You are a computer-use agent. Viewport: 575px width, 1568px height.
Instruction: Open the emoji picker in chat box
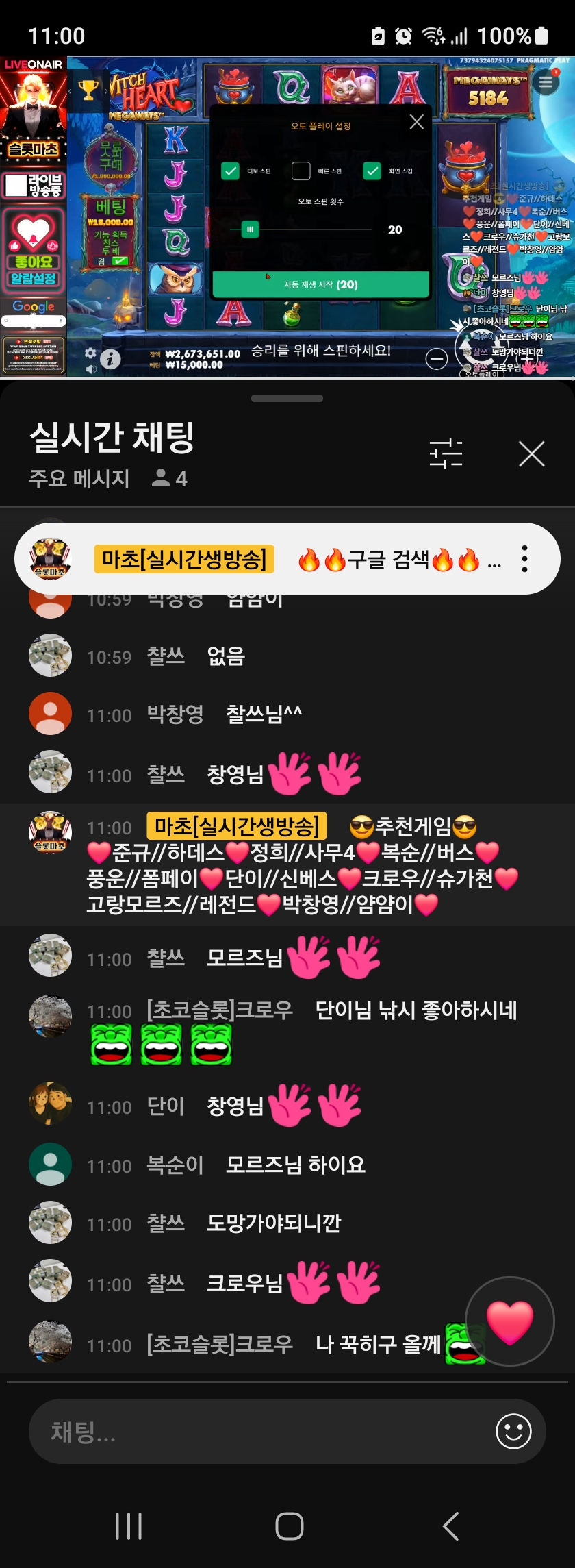(x=513, y=1432)
